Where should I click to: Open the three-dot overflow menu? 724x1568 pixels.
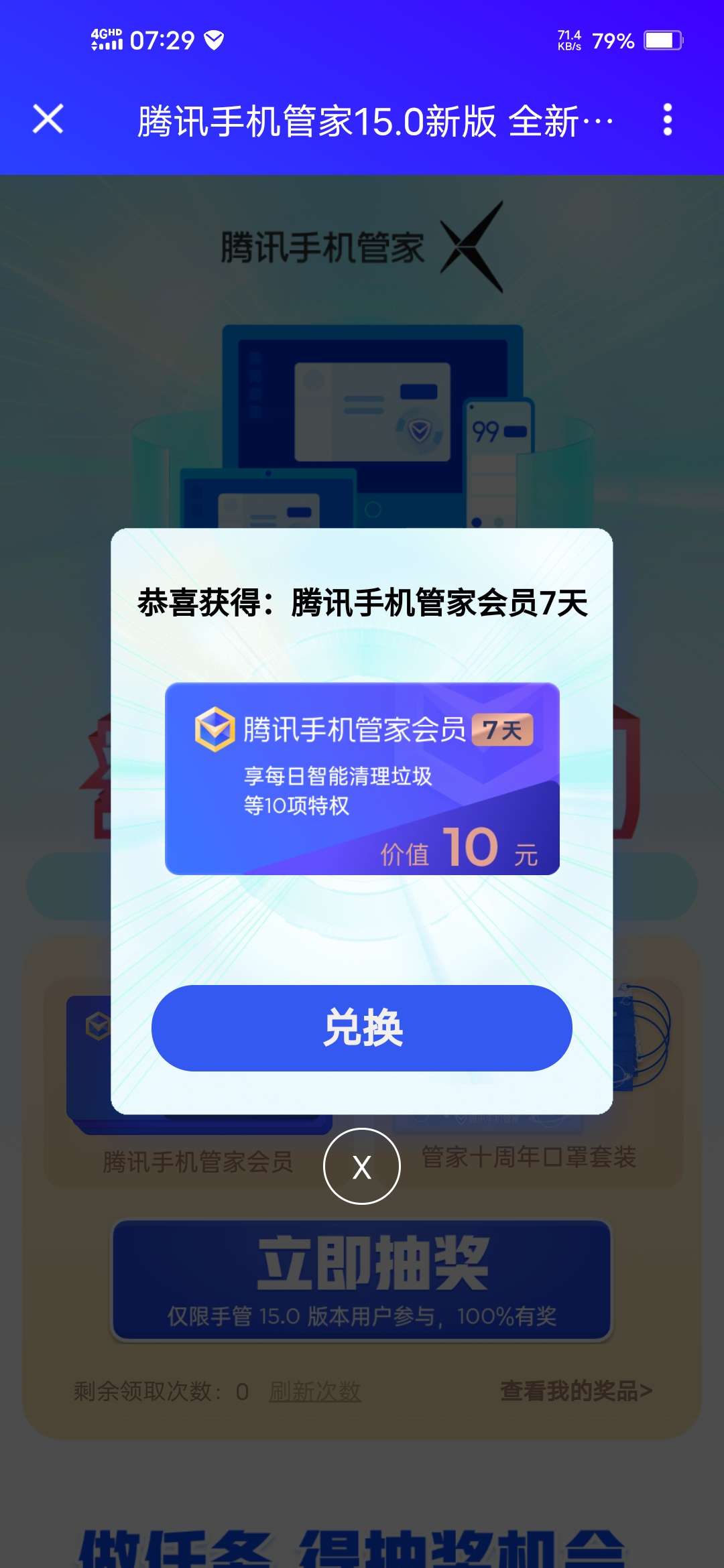pos(667,120)
